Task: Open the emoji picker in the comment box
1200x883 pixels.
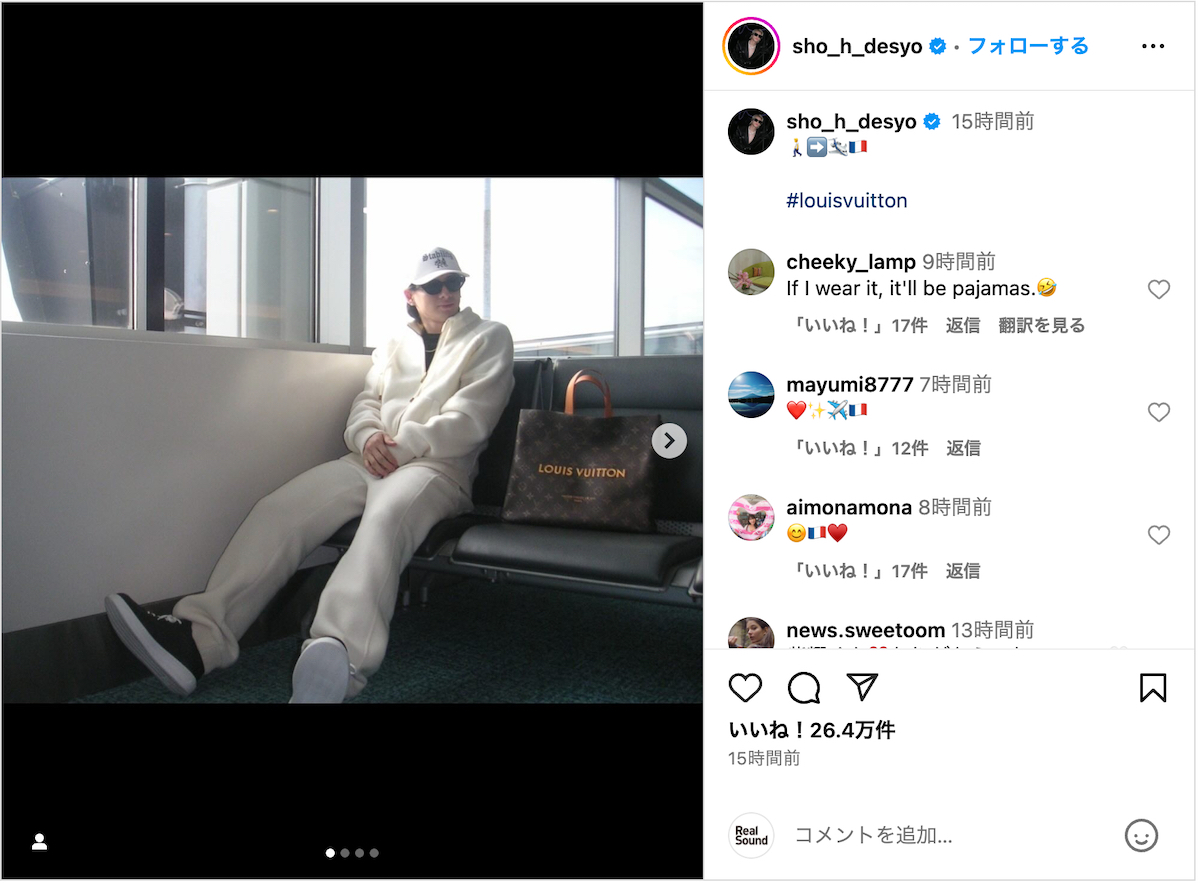Action: coord(1140,835)
